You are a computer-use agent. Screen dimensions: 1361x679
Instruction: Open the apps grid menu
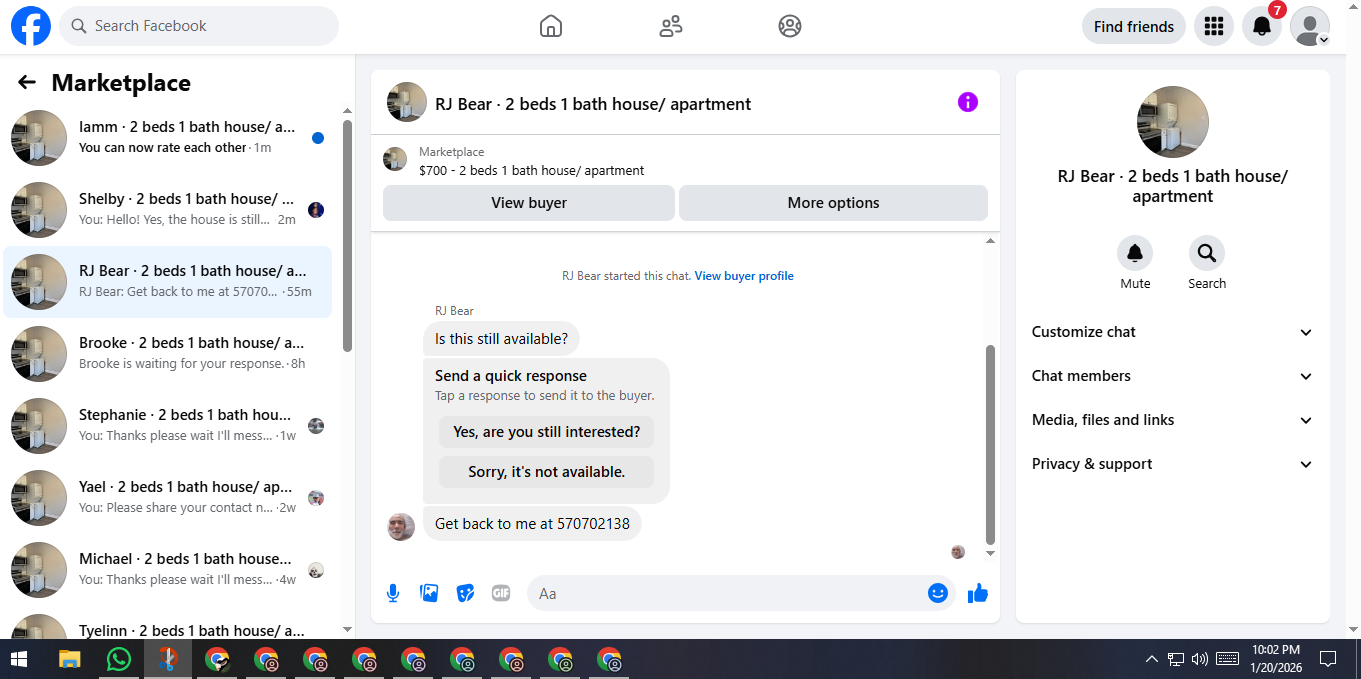(1214, 26)
